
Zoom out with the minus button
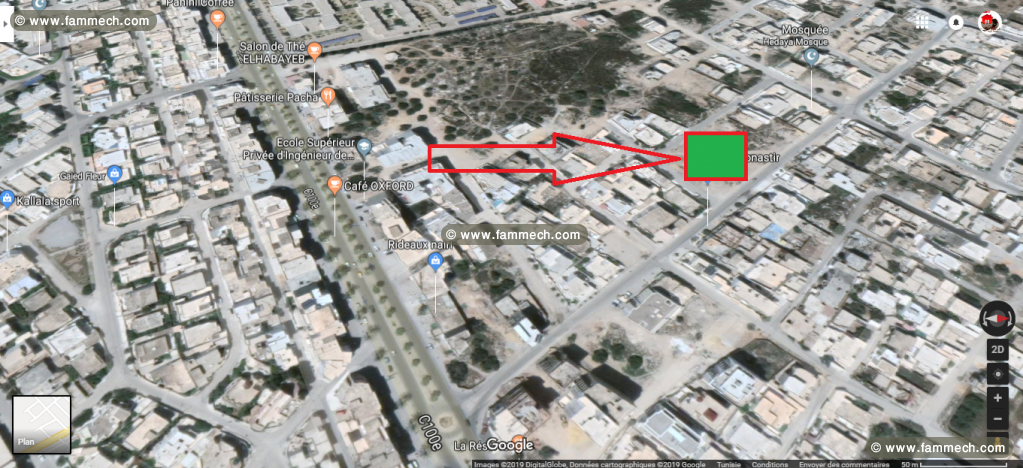[x=997, y=420]
